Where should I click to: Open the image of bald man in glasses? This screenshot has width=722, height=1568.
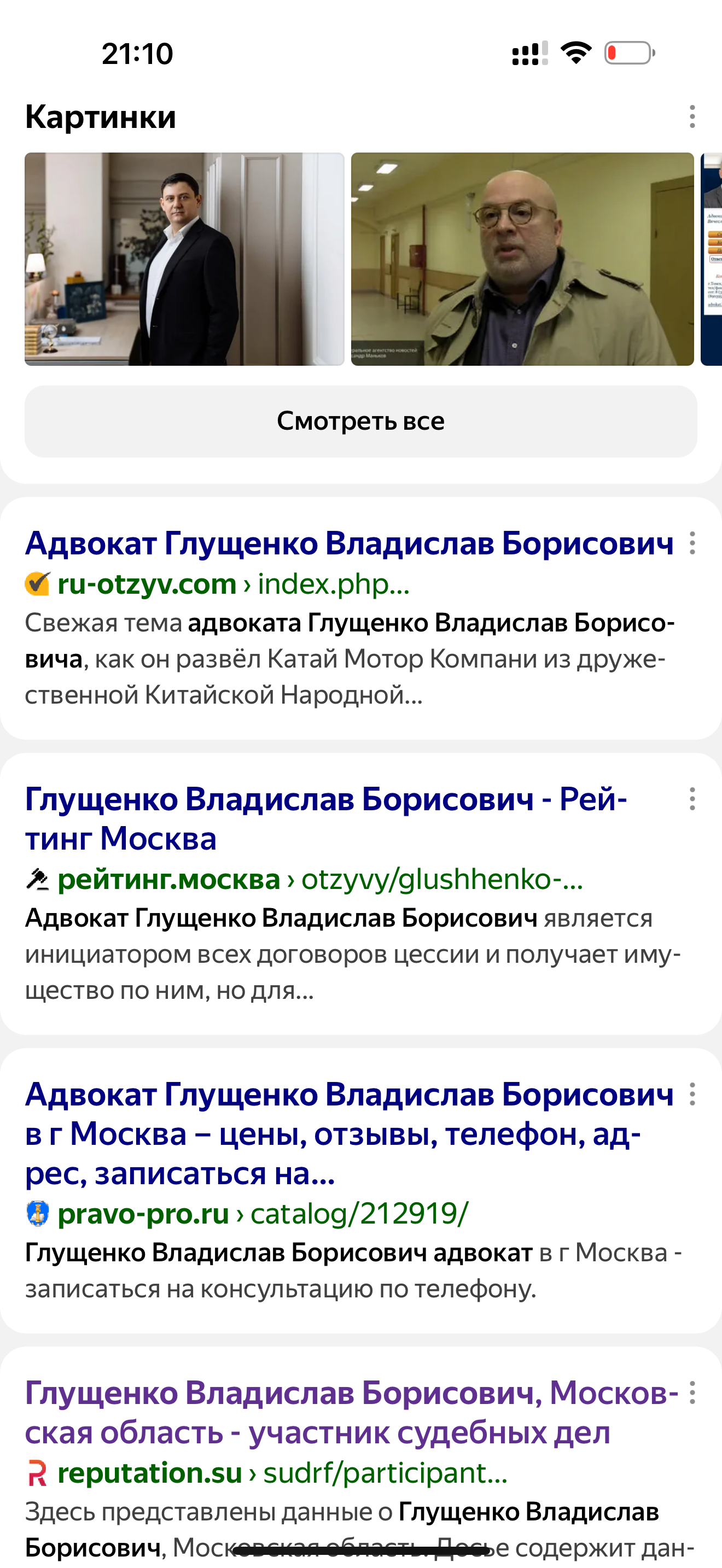tap(522, 259)
